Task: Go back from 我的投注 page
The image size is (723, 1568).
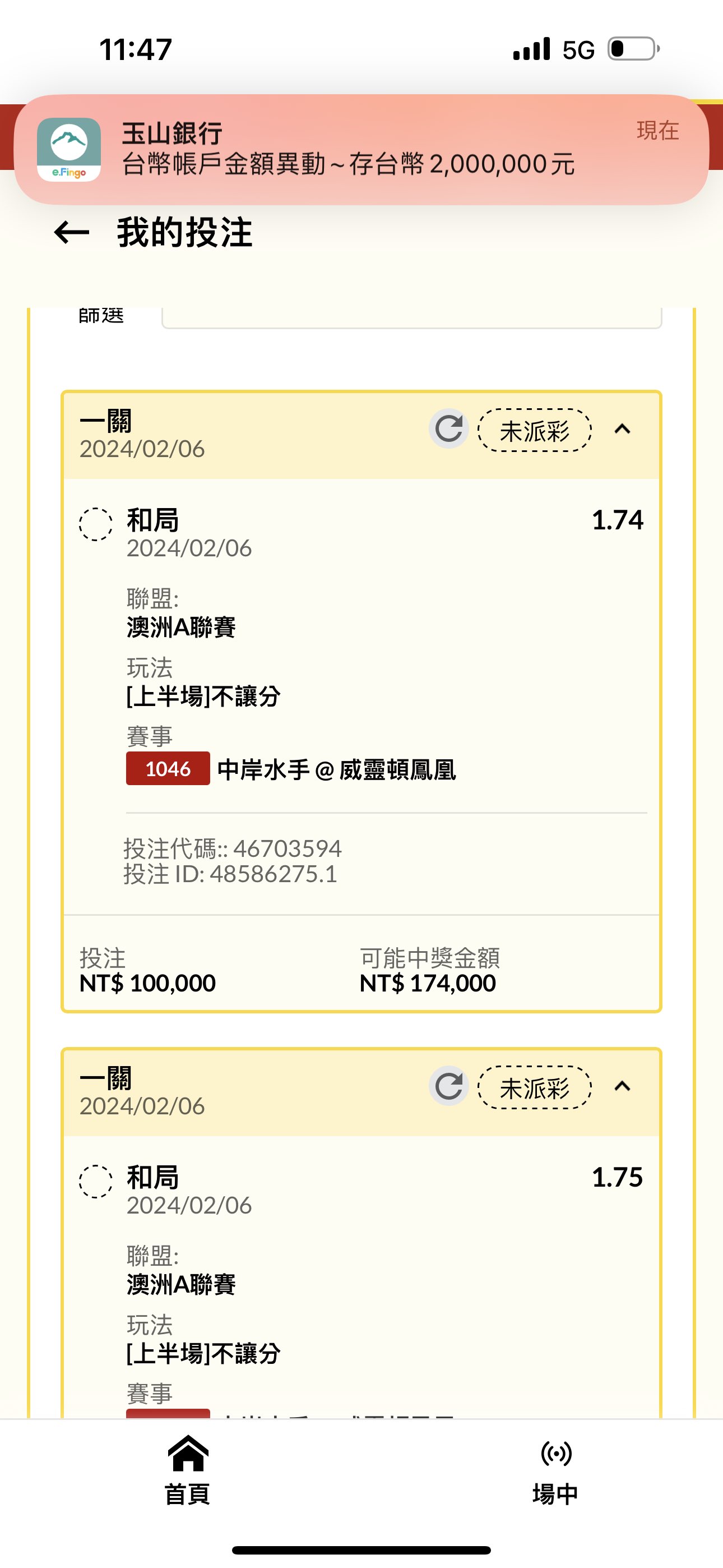Action: (72, 233)
